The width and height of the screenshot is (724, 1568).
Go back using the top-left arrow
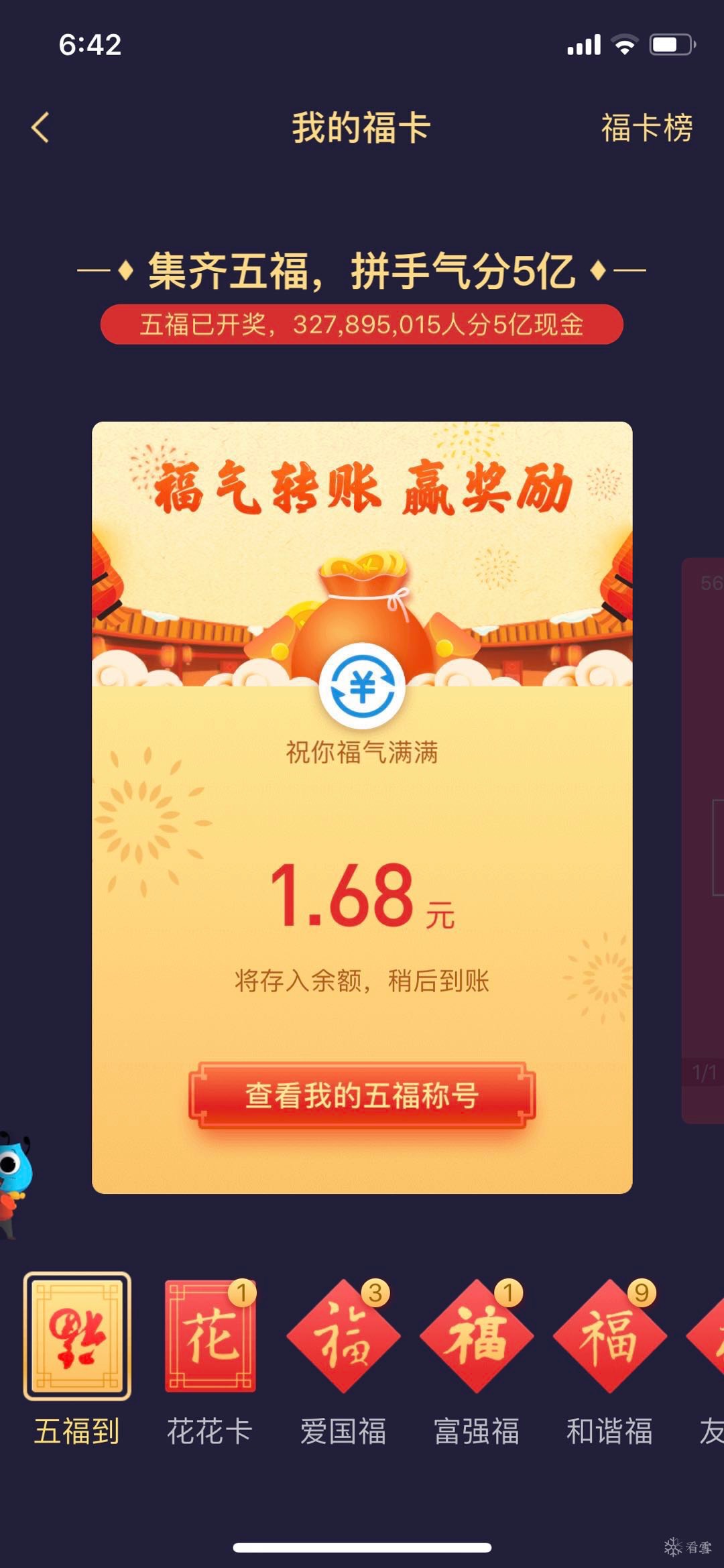pos(42,127)
